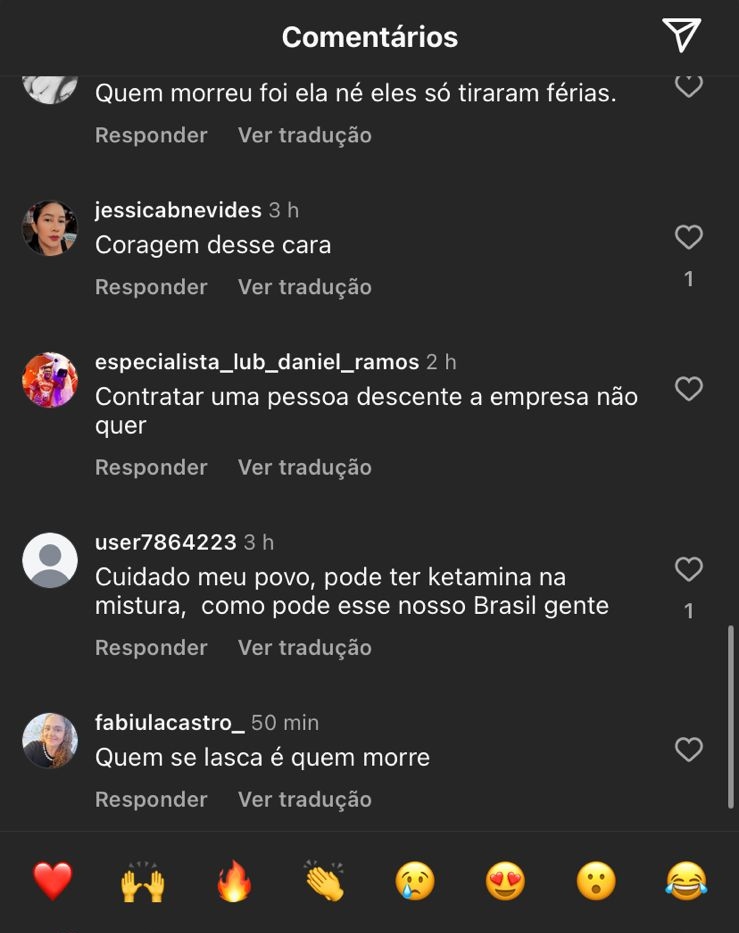Share post via the paper plane icon
The width and height of the screenshot is (739, 933).
(x=682, y=36)
